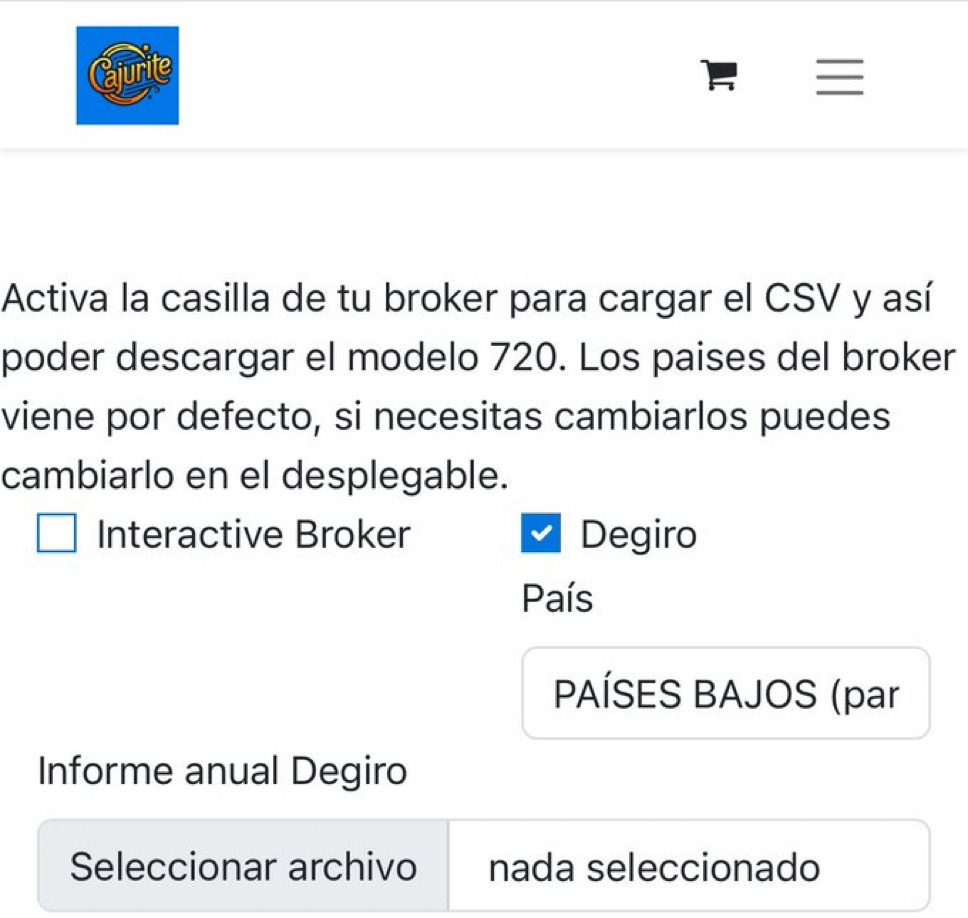Go to Cajurite home via logo
This screenshot has width=968, height=918.
(127, 75)
